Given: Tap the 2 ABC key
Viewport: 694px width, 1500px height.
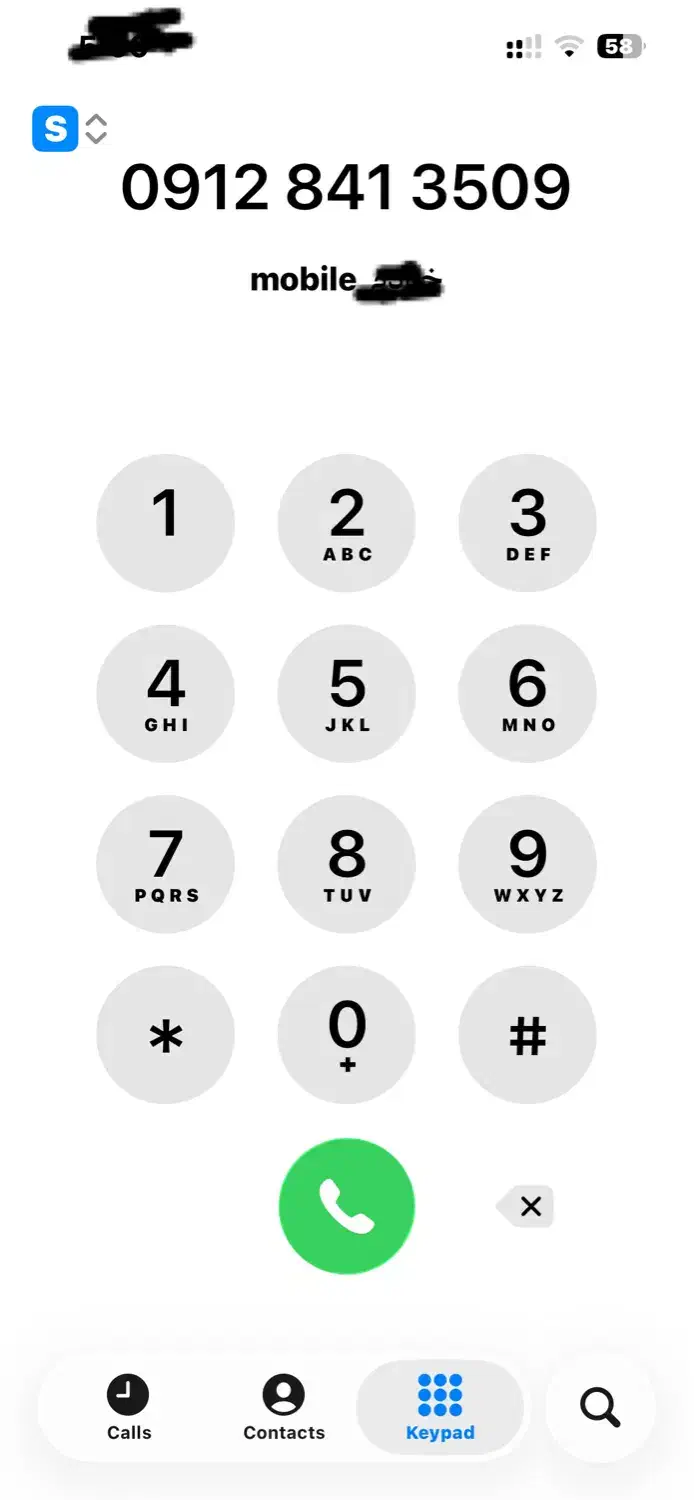Looking at the screenshot, I should pyautogui.click(x=346, y=523).
